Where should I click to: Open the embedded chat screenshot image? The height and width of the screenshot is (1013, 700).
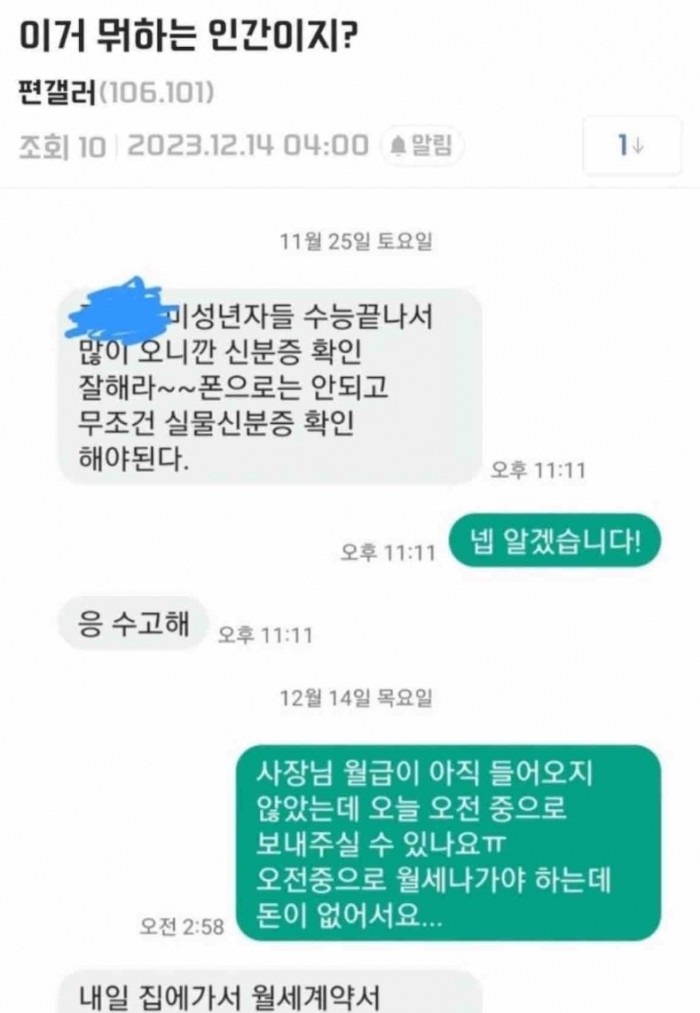(x=350, y=601)
